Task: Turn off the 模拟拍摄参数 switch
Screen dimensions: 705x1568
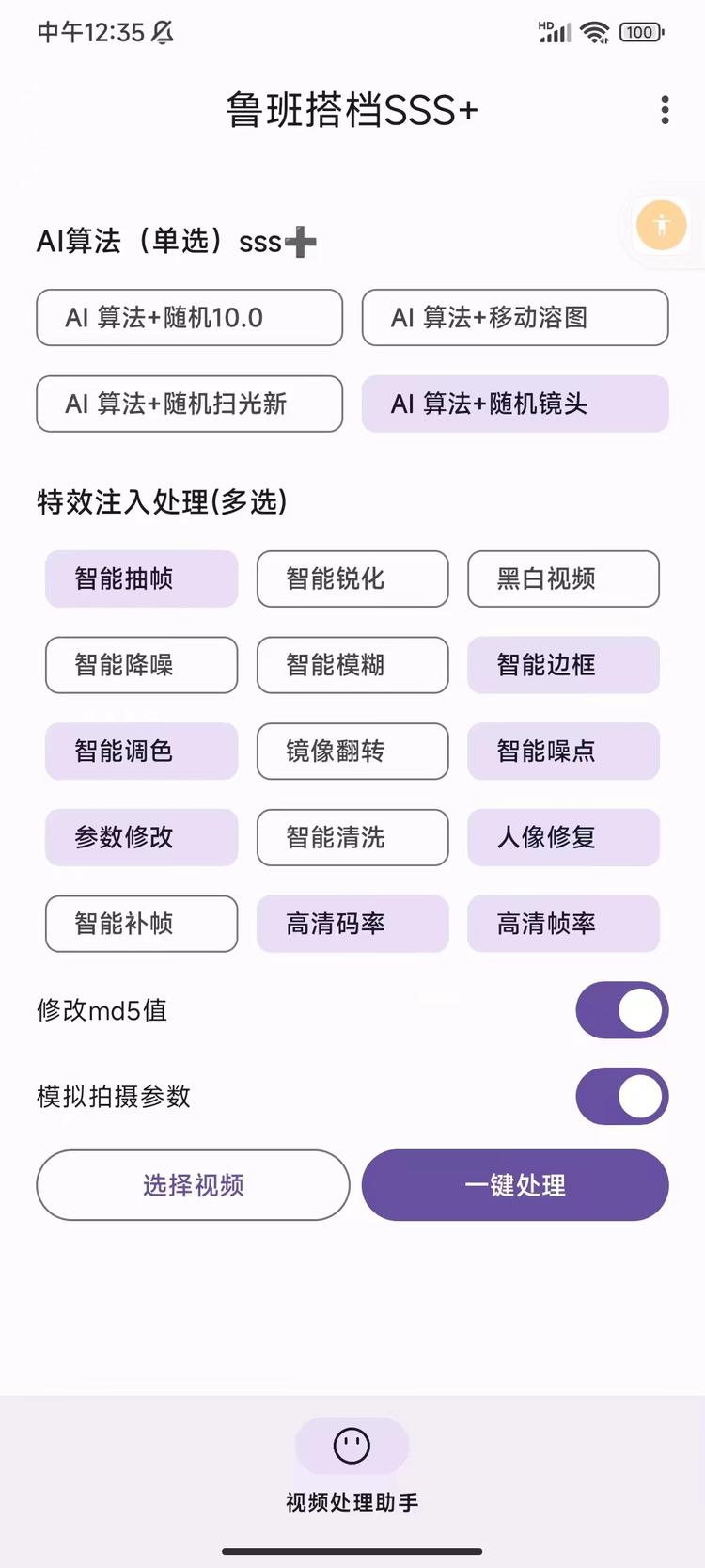Action: (x=622, y=1096)
